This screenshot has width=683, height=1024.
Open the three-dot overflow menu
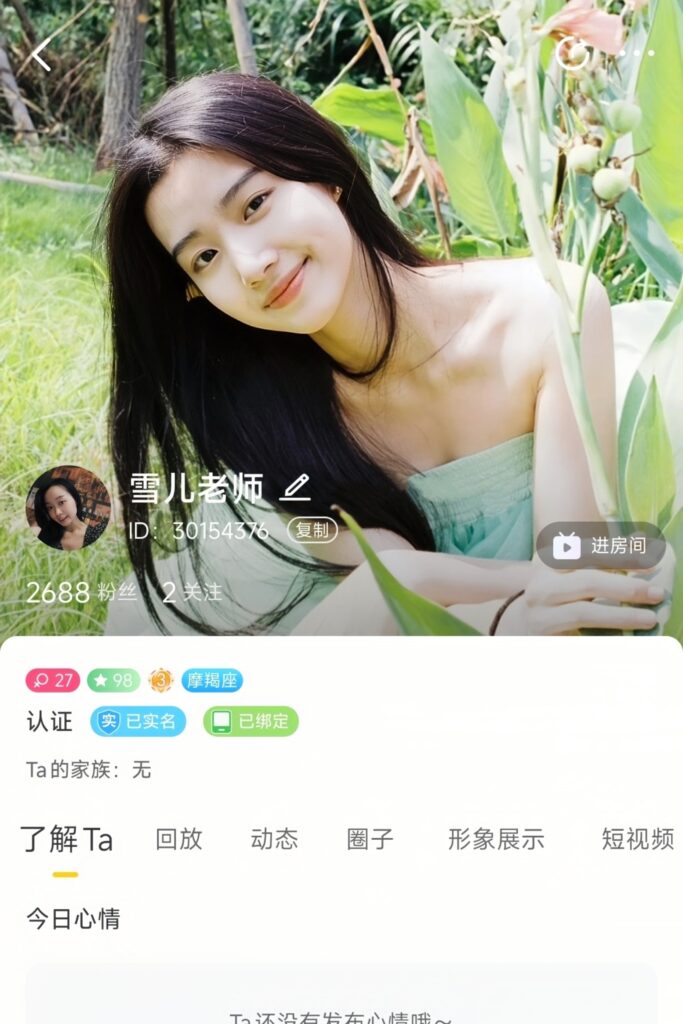click(x=635, y=53)
